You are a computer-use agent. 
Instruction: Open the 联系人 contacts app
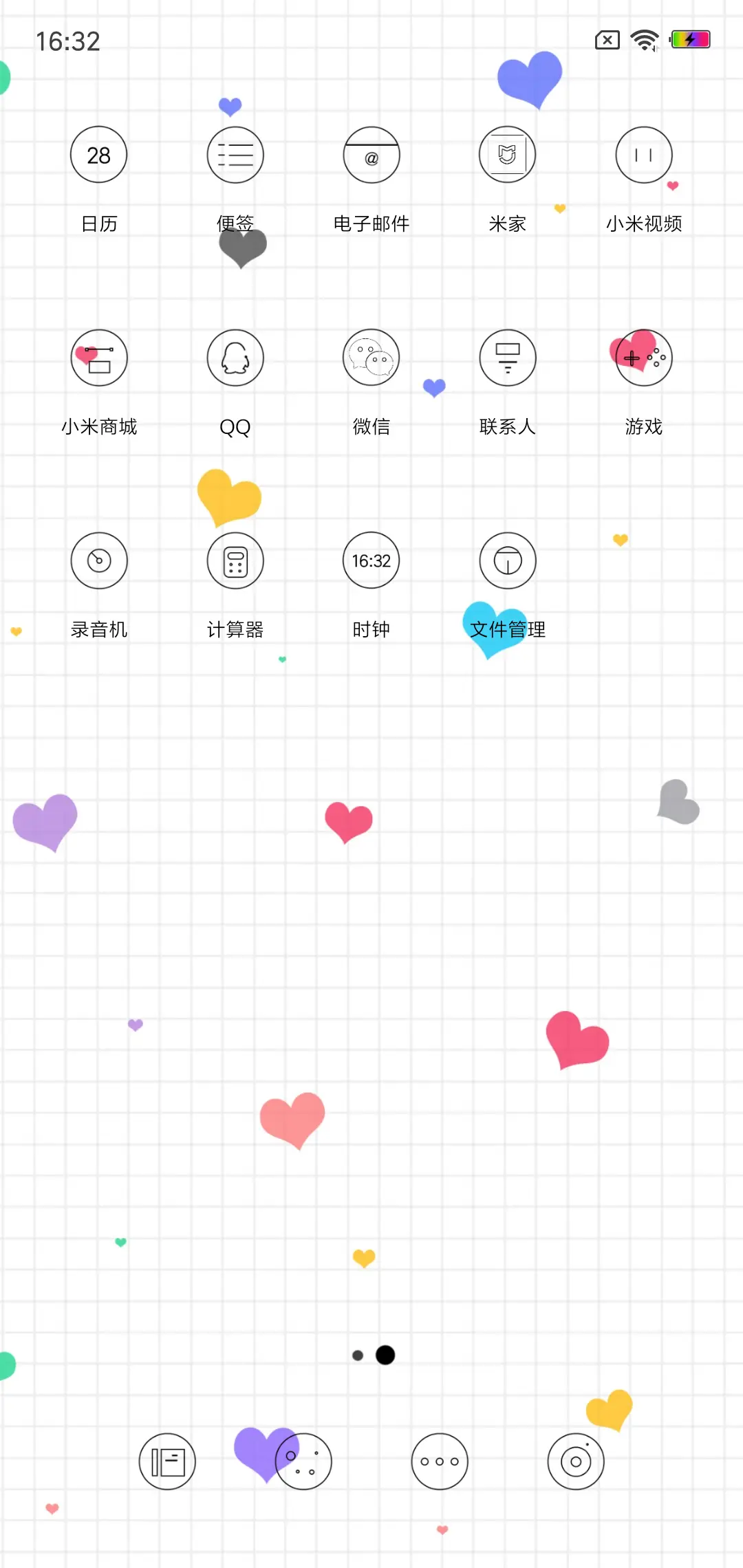[507, 358]
